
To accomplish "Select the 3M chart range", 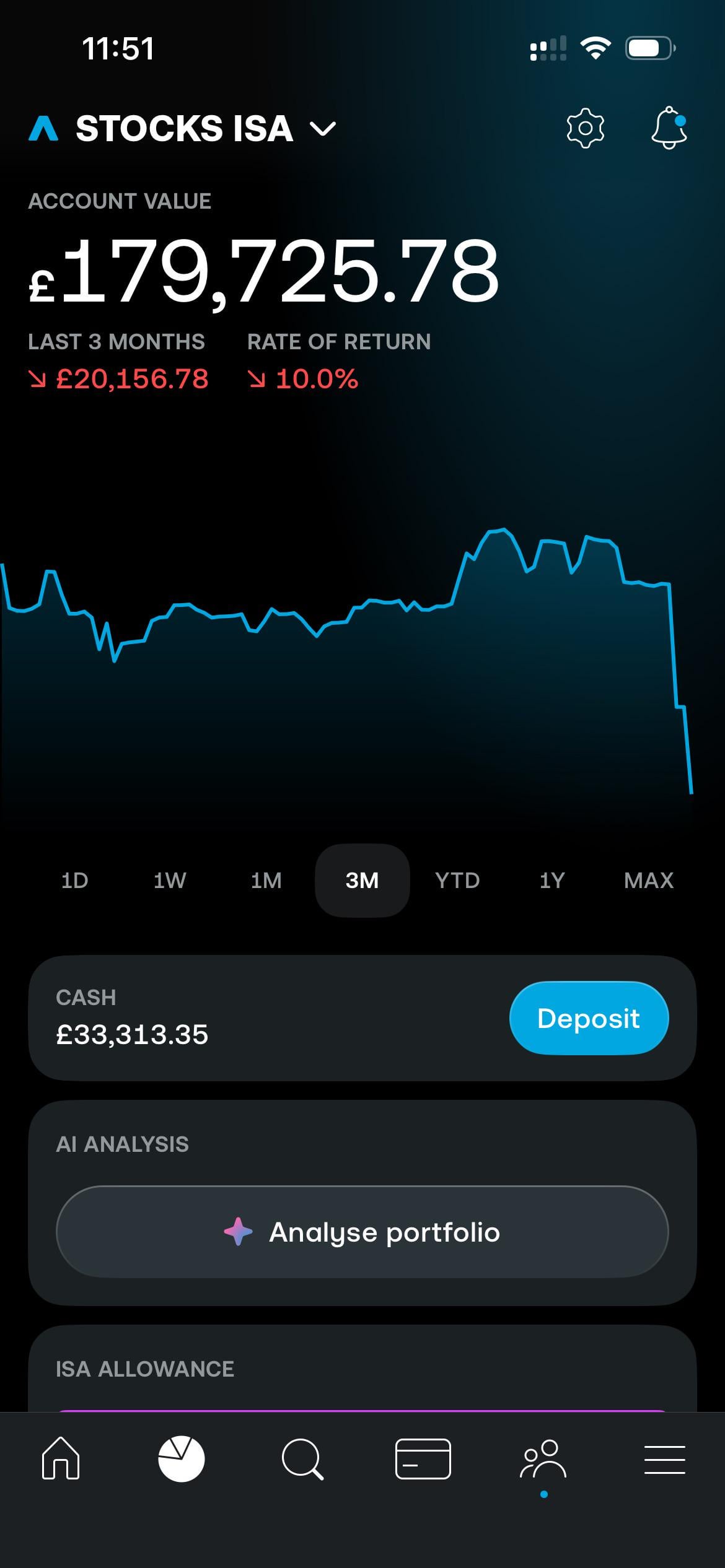I will pos(362,880).
